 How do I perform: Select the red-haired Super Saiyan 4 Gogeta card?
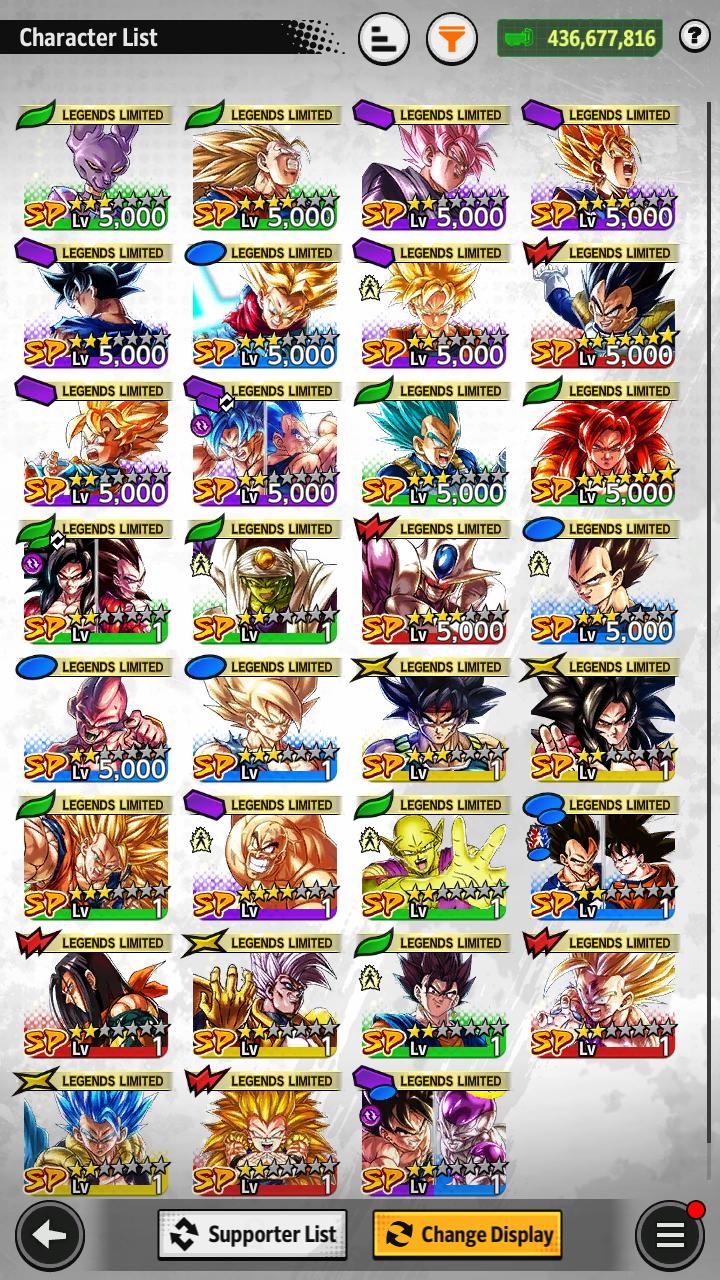[600, 443]
